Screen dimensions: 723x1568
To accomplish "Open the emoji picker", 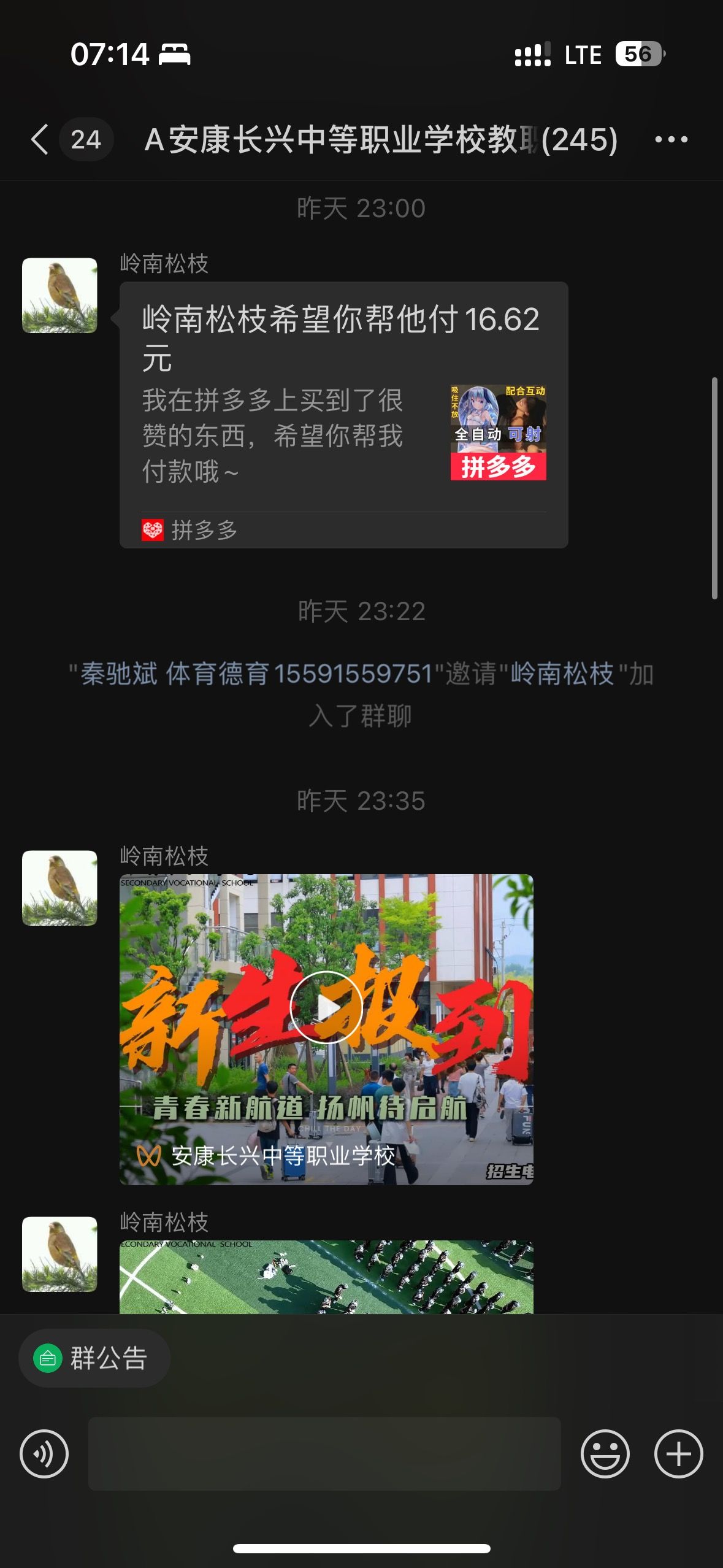I will [605, 1454].
